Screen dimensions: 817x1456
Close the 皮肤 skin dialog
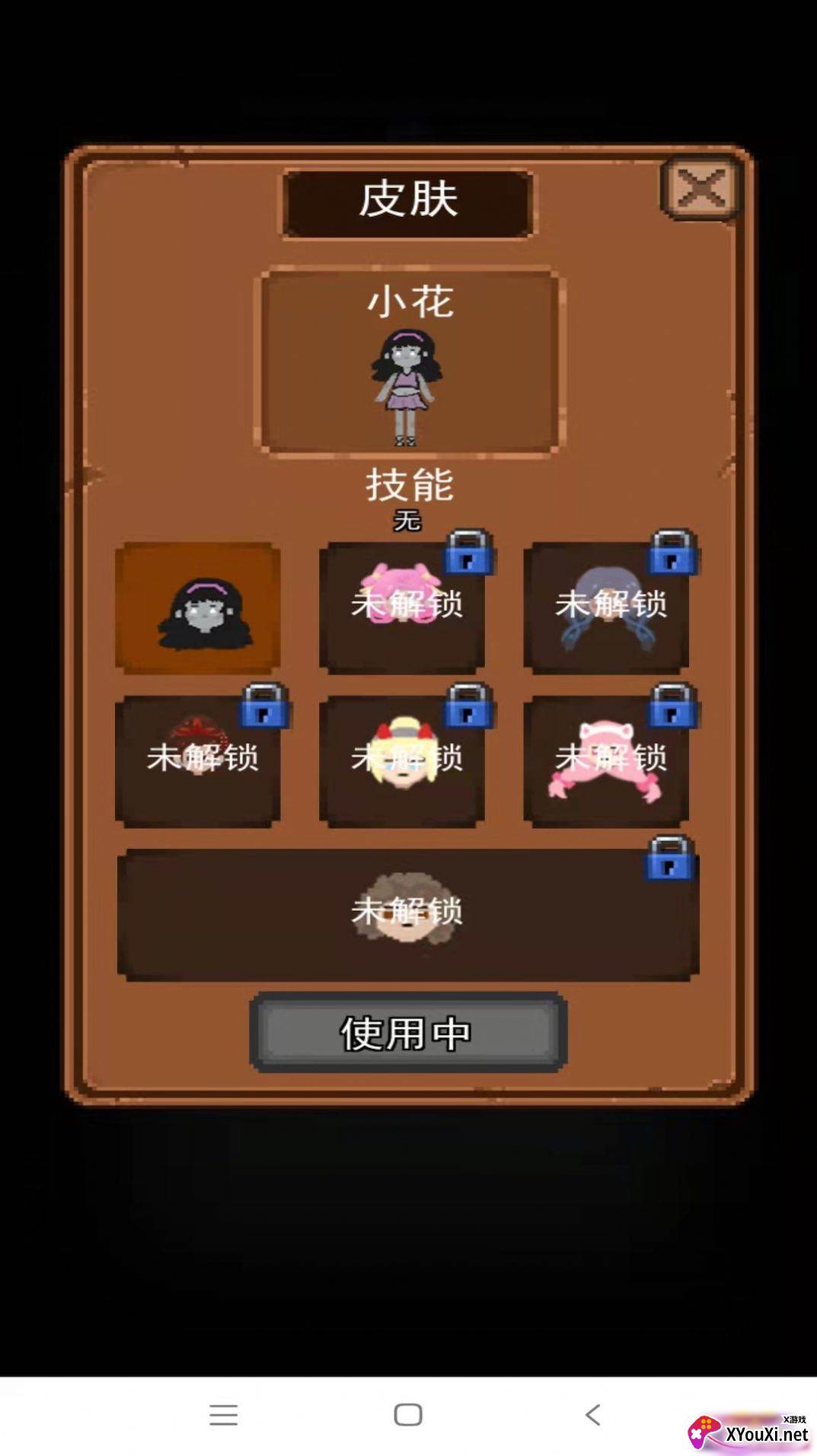point(701,188)
